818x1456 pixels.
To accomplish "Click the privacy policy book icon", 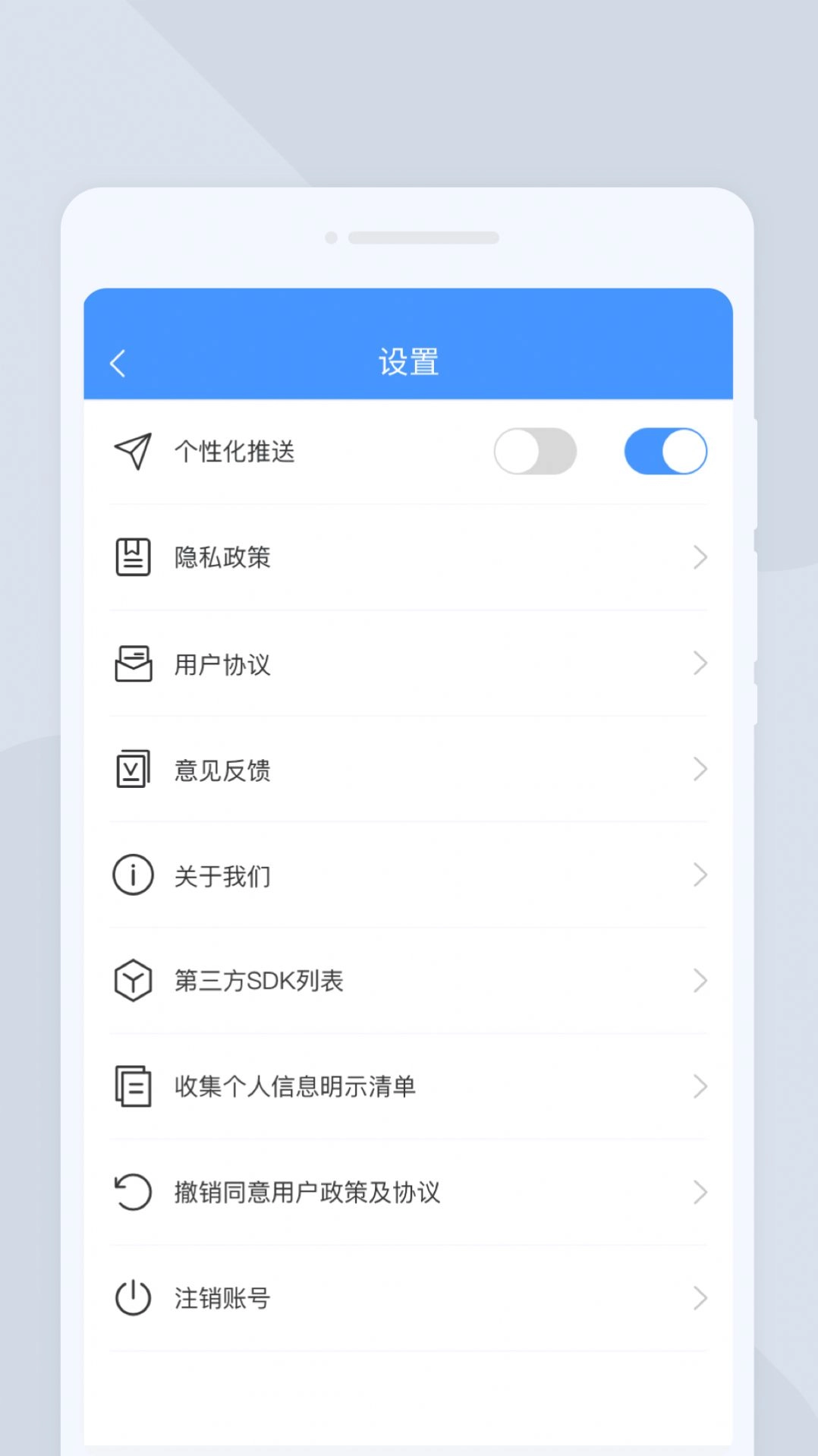I will pos(133,556).
